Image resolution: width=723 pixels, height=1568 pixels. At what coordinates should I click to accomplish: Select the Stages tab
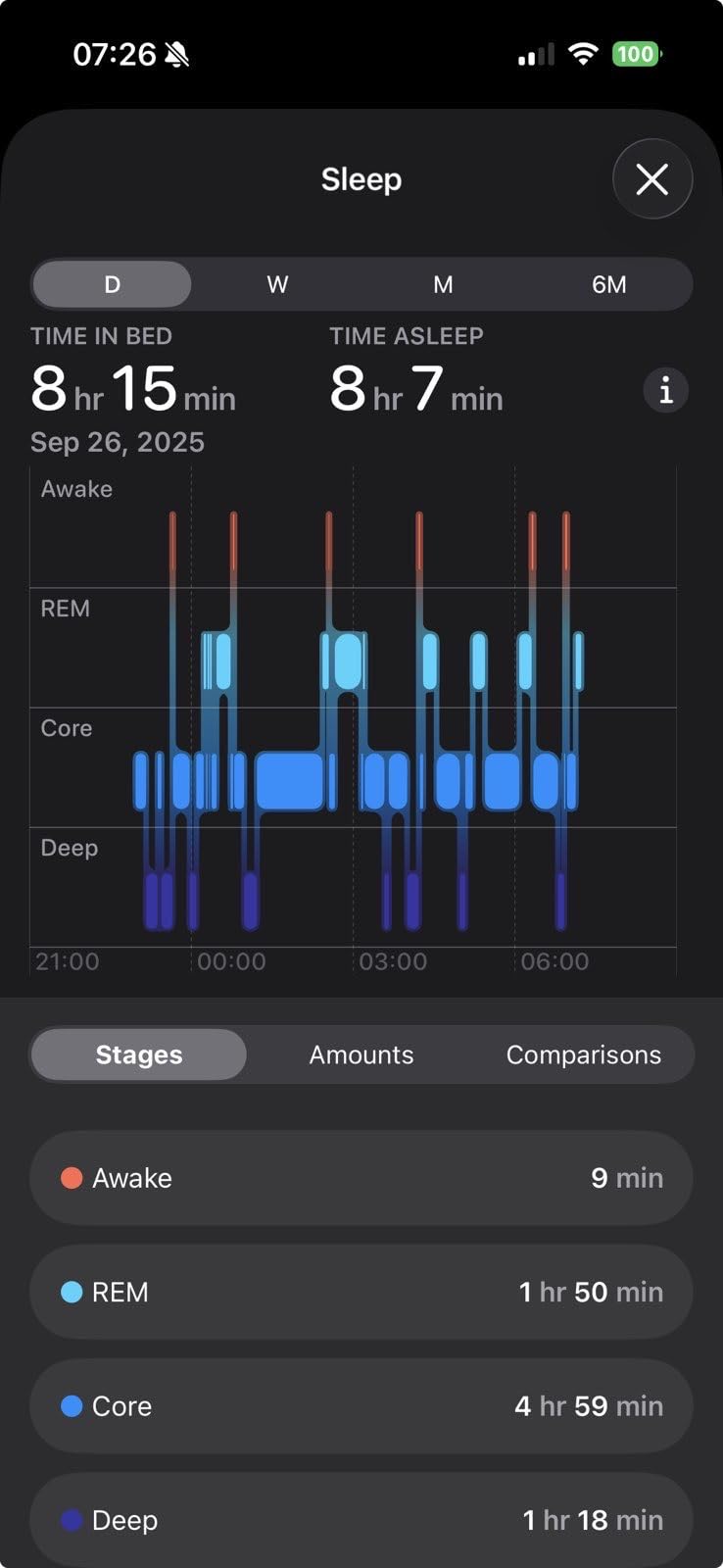[139, 1054]
